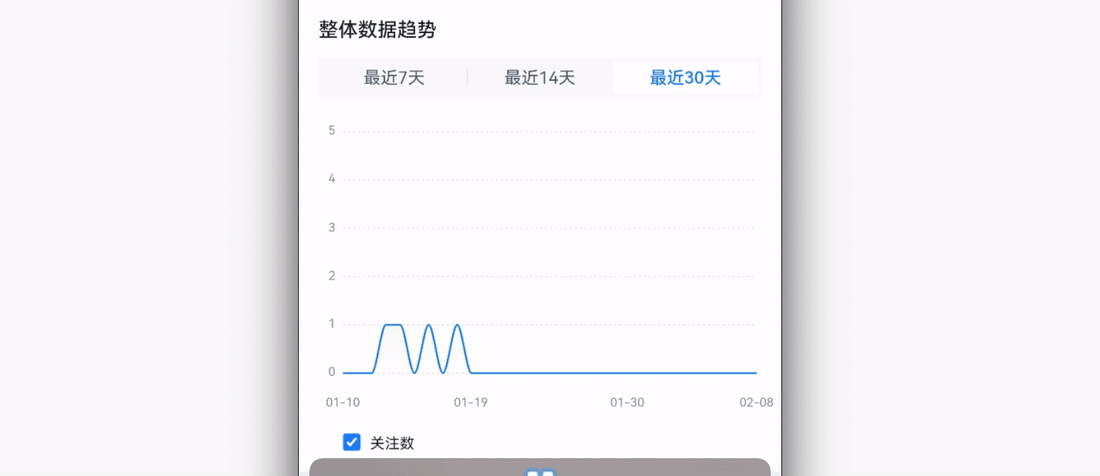
Task: Uncheck the 关注数 checkbox
Action: 352,442
